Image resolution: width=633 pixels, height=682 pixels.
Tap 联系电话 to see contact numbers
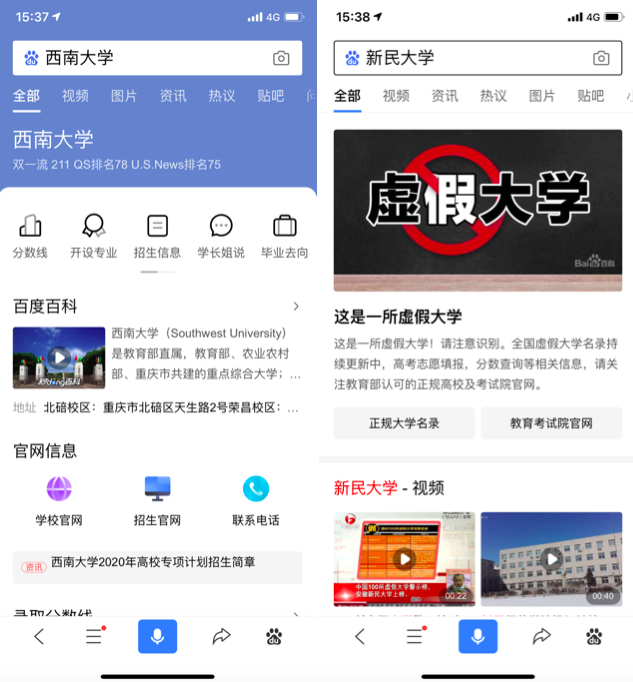pyautogui.click(x=256, y=499)
